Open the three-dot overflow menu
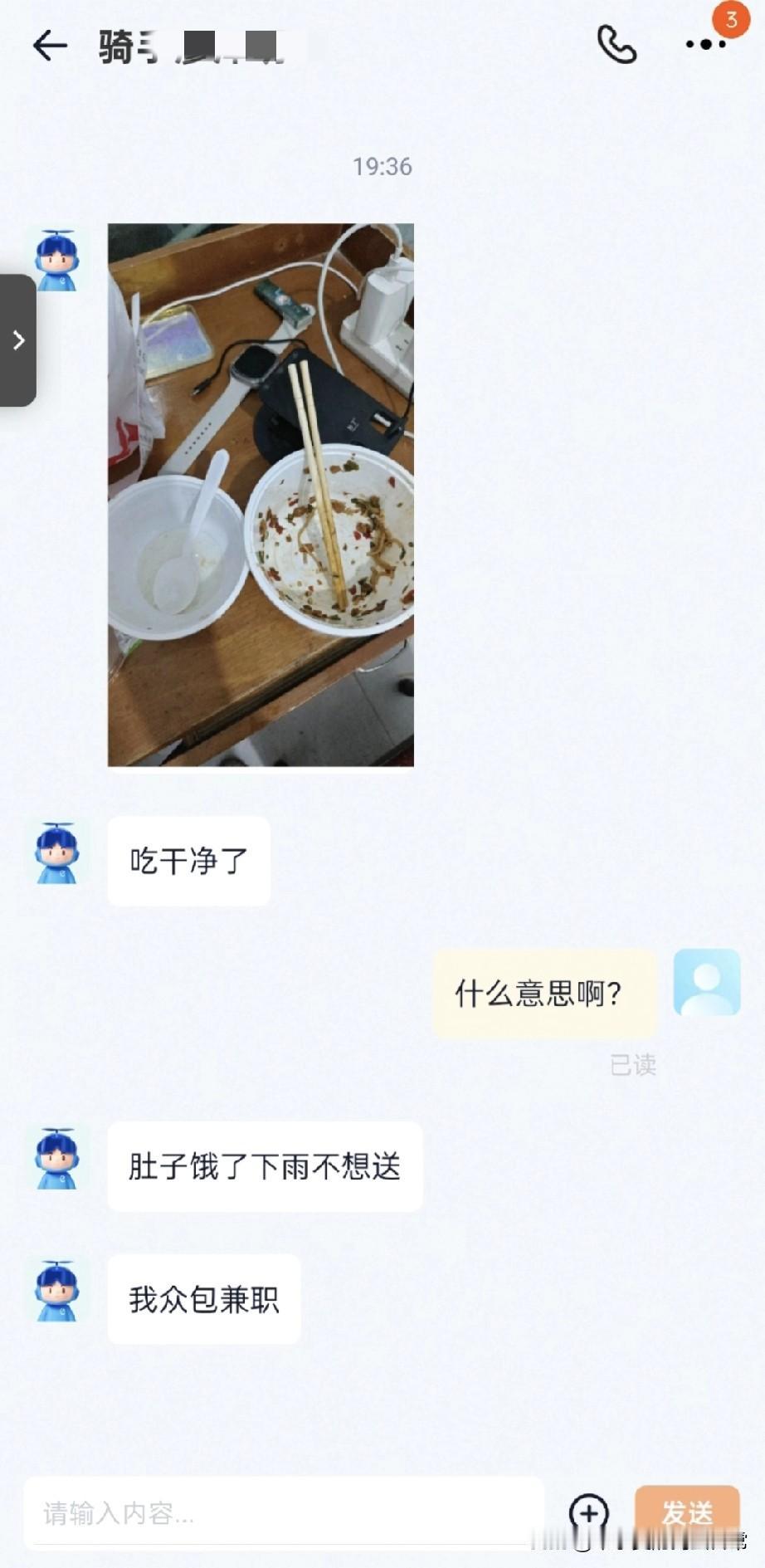This screenshot has width=765, height=1568. point(705,45)
